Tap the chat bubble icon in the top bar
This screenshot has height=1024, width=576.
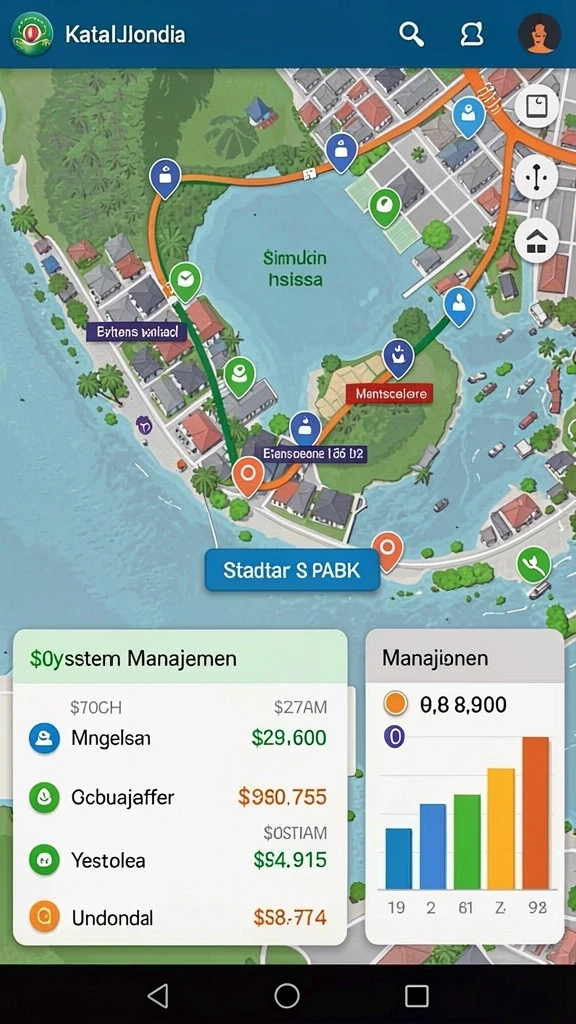(x=472, y=33)
